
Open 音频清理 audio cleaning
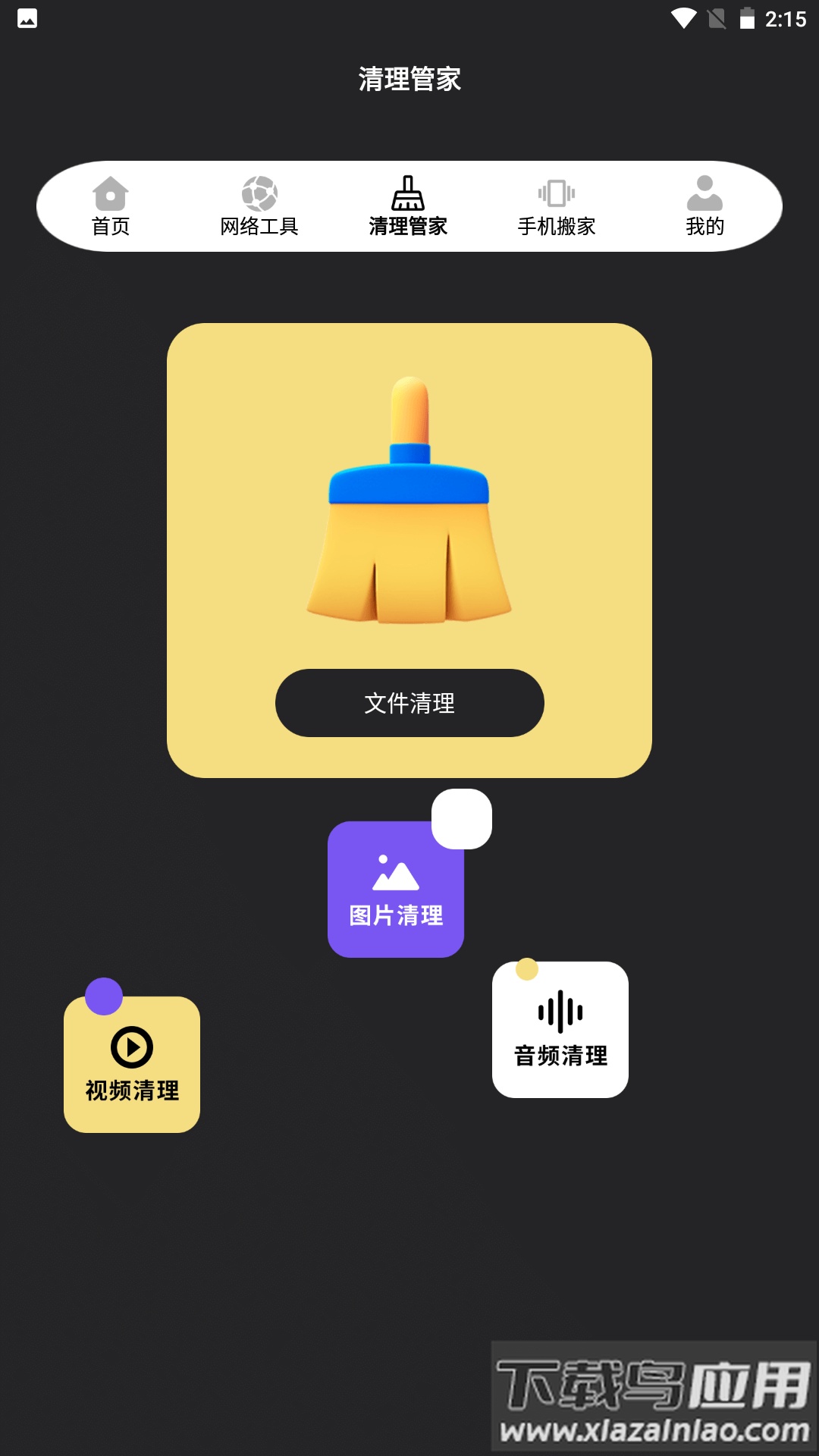point(560,1030)
